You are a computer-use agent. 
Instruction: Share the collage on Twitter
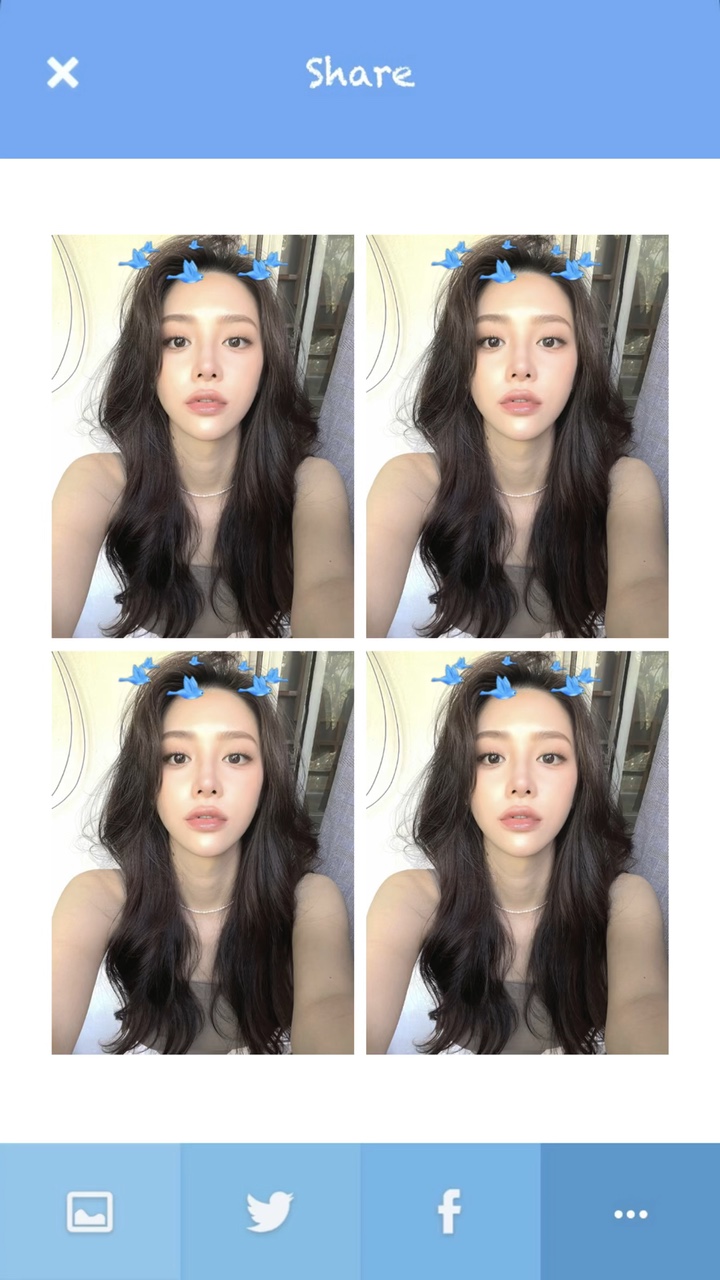270,1212
